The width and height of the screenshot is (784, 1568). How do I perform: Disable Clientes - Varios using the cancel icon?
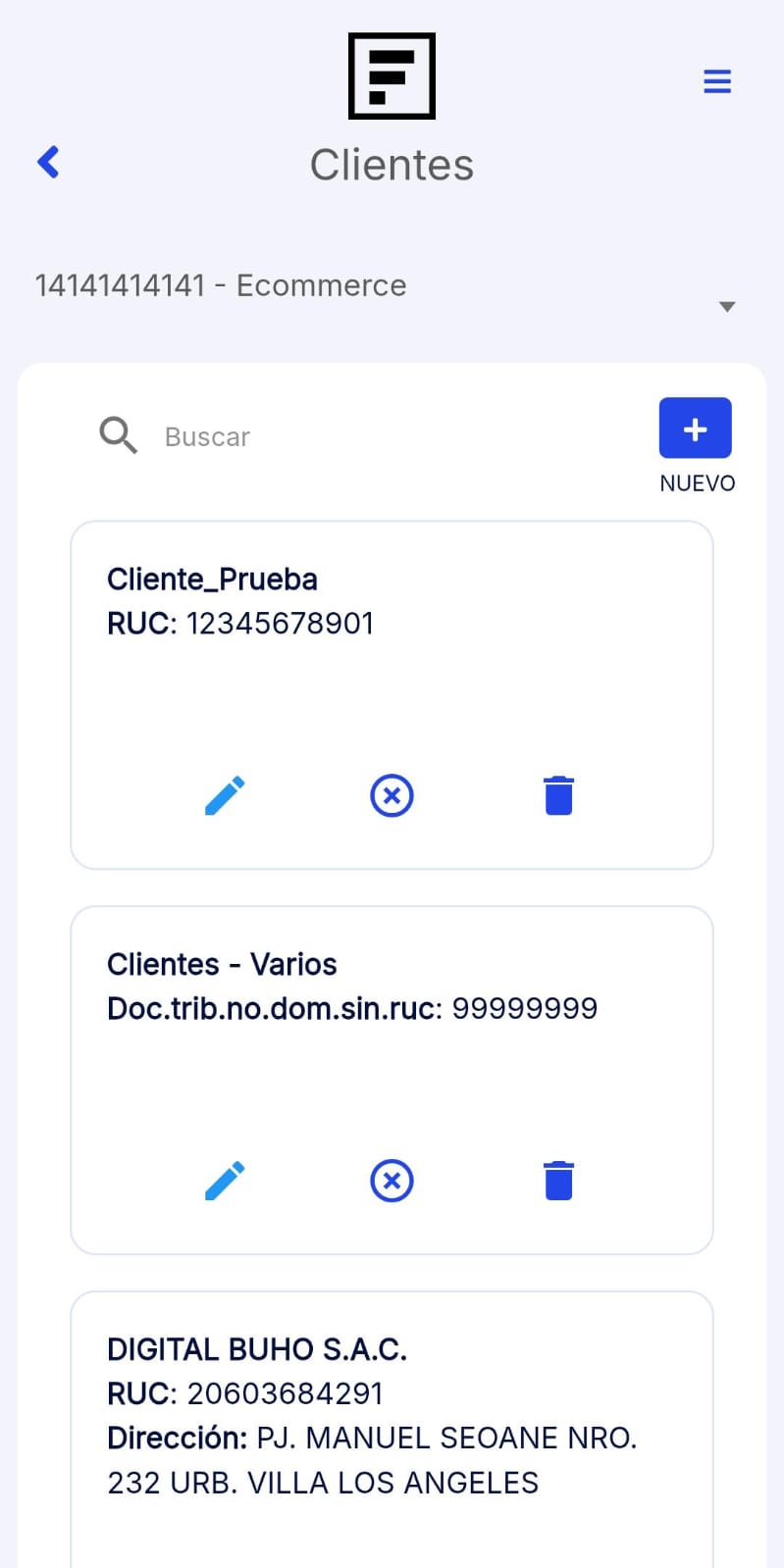tap(392, 1181)
